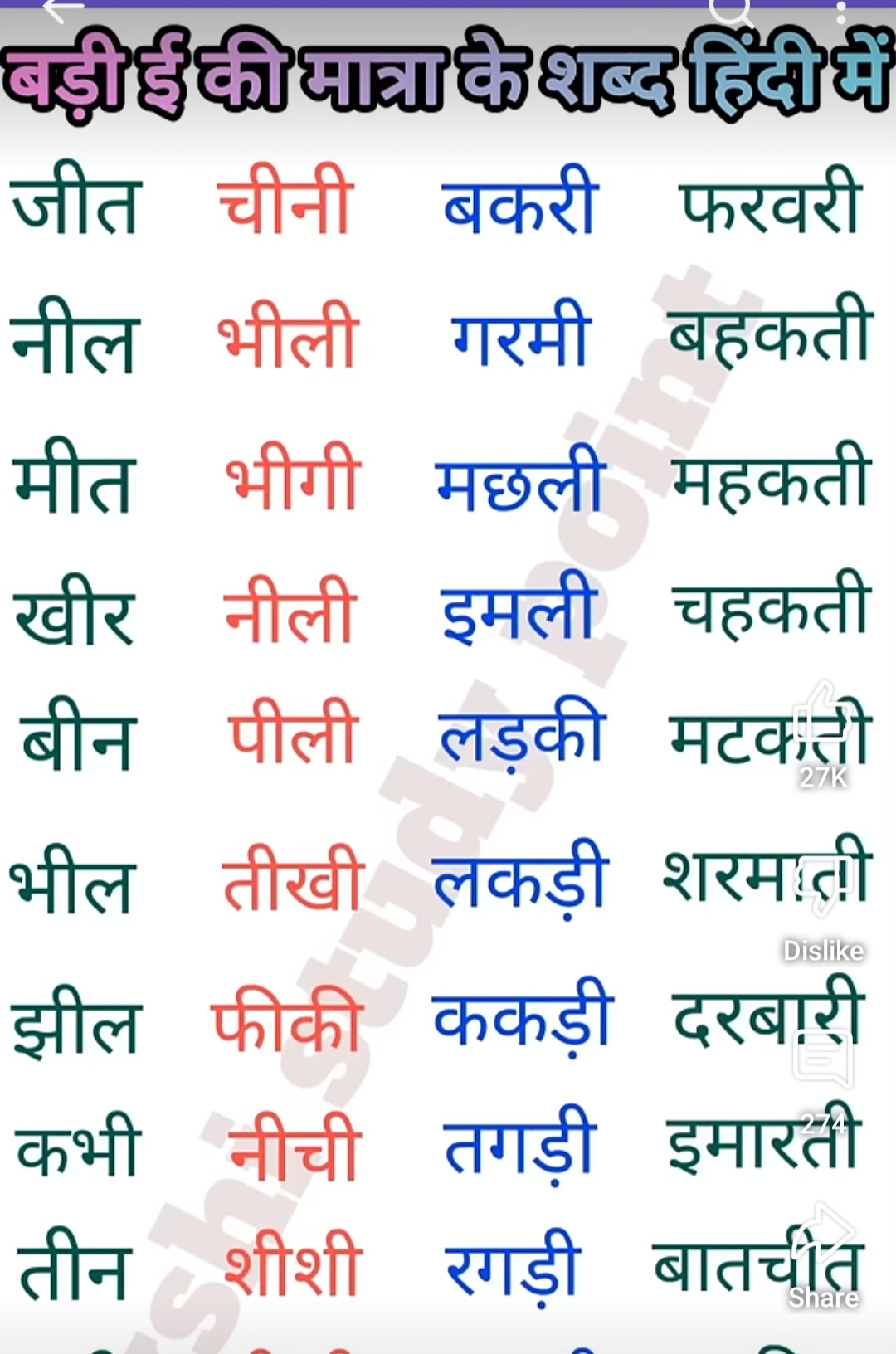The height and width of the screenshot is (1354, 896).
Task: Dislike this short video
Action: click(822, 886)
